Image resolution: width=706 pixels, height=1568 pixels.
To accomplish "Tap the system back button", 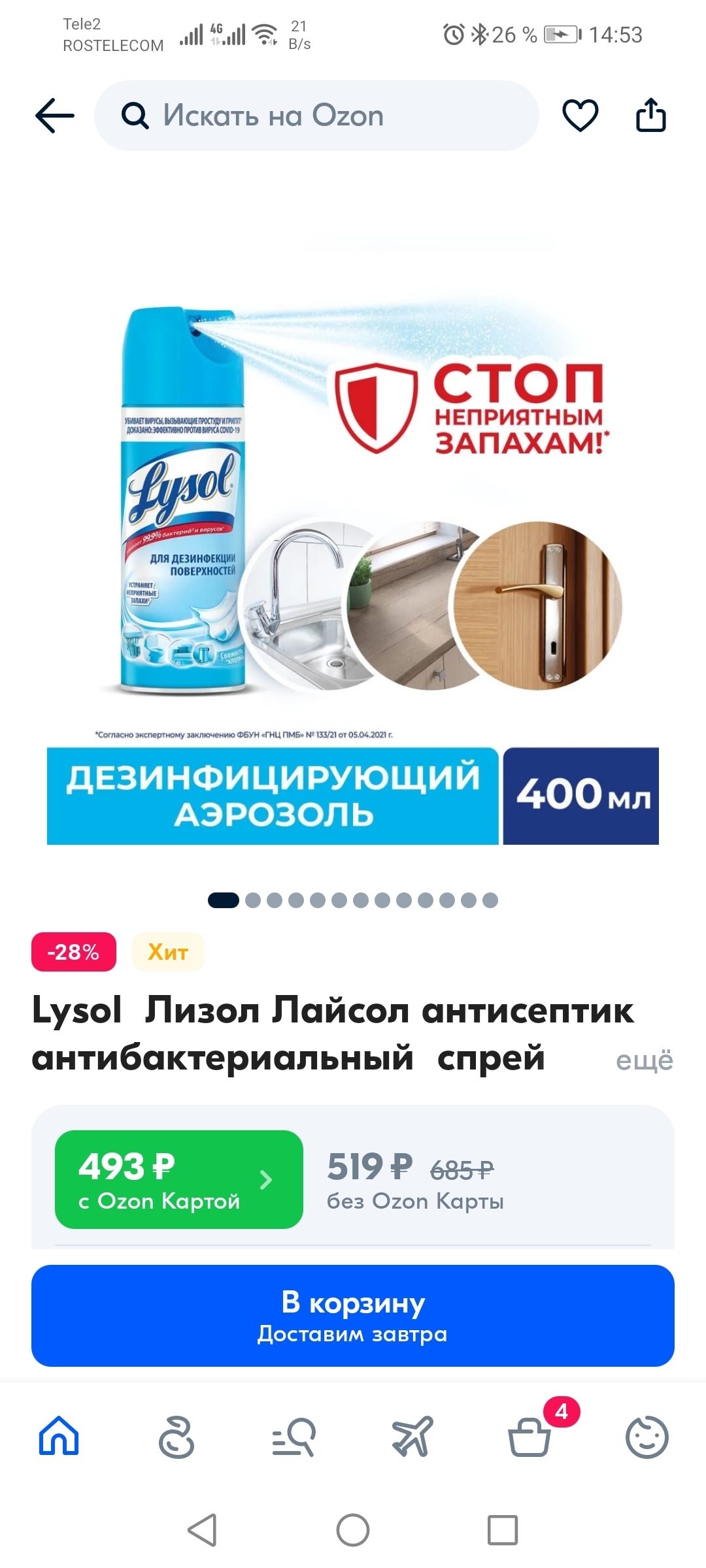I will [202, 1529].
